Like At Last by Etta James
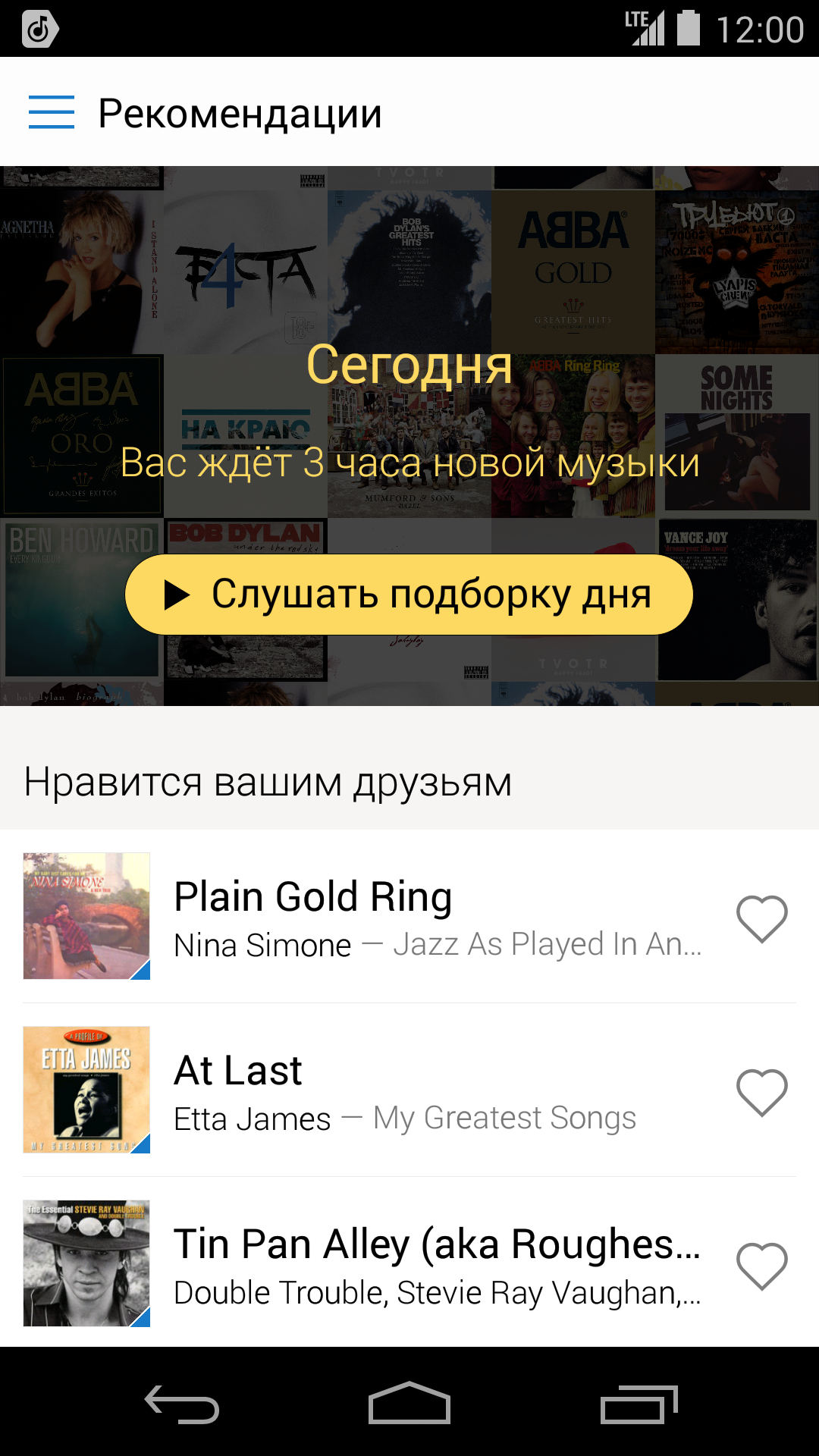The image size is (819, 1456). [x=761, y=1092]
